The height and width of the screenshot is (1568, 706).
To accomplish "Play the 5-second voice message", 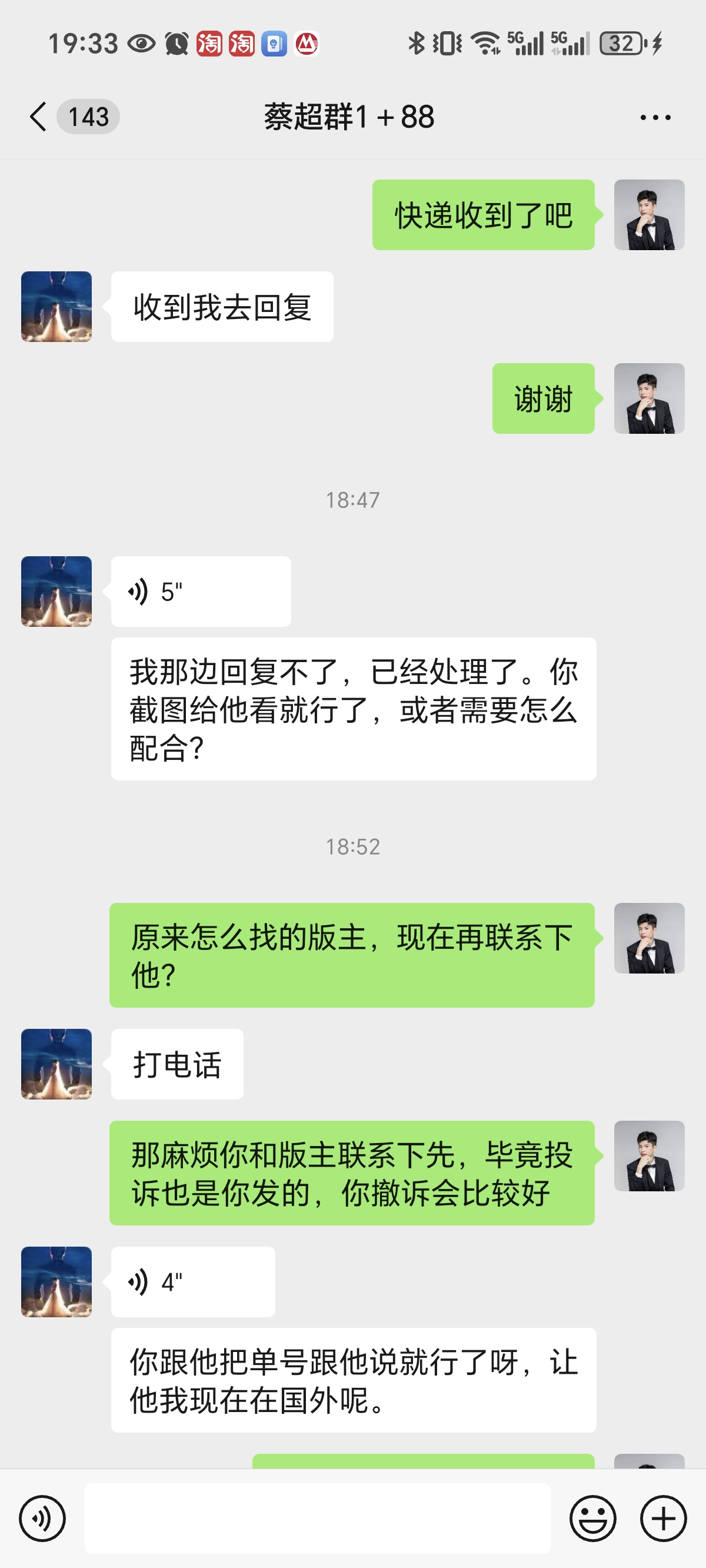I will pyautogui.click(x=201, y=591).
